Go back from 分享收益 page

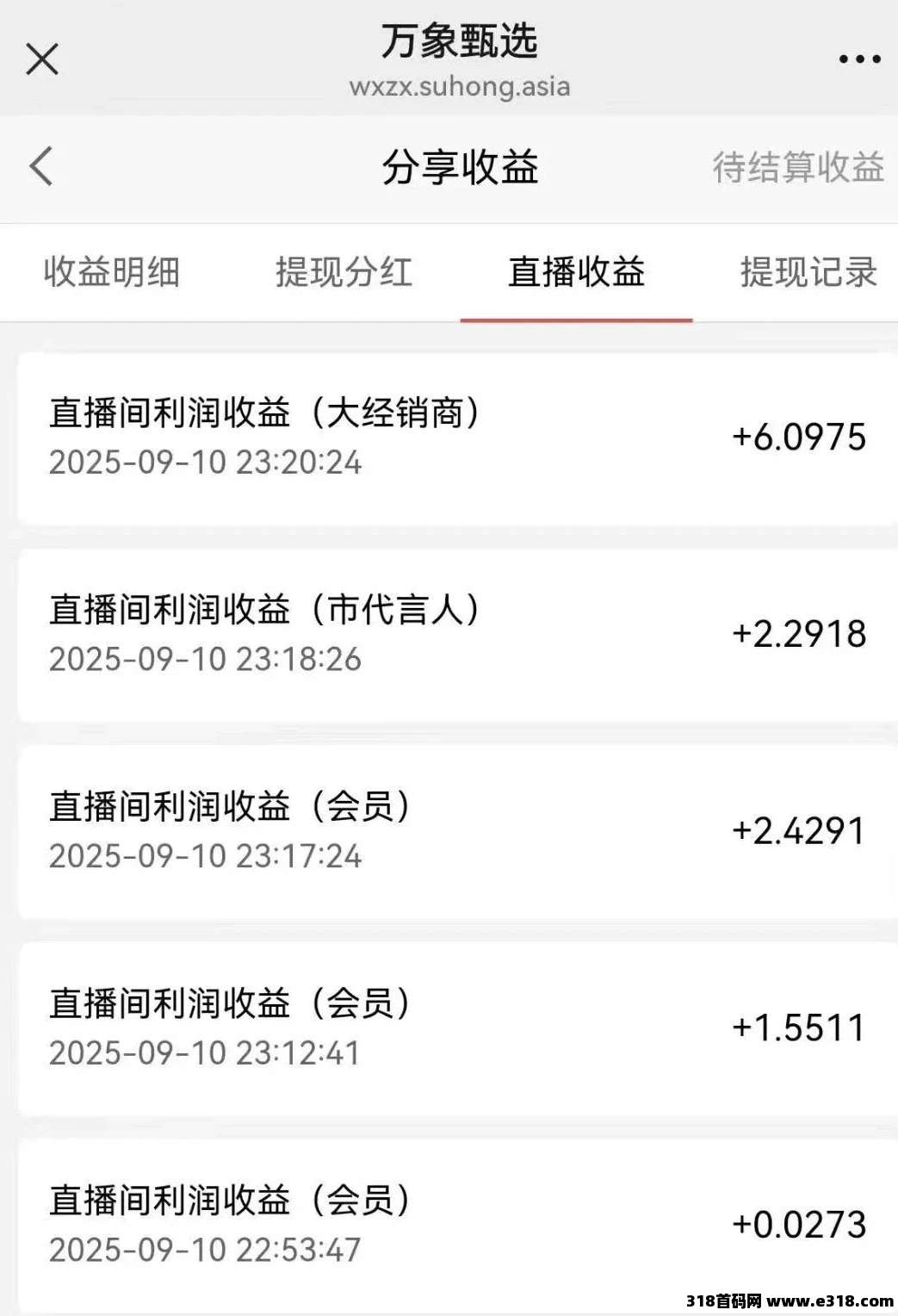pos(40,166)
